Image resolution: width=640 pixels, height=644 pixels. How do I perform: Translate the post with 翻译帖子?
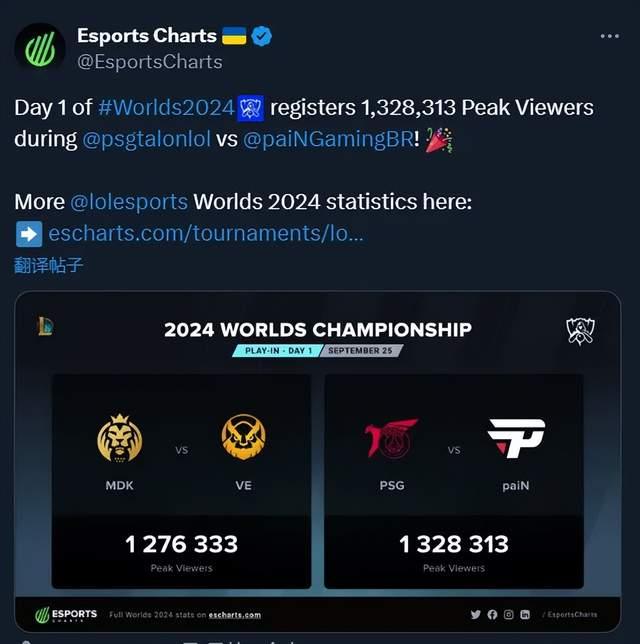[x=48, y=265]
